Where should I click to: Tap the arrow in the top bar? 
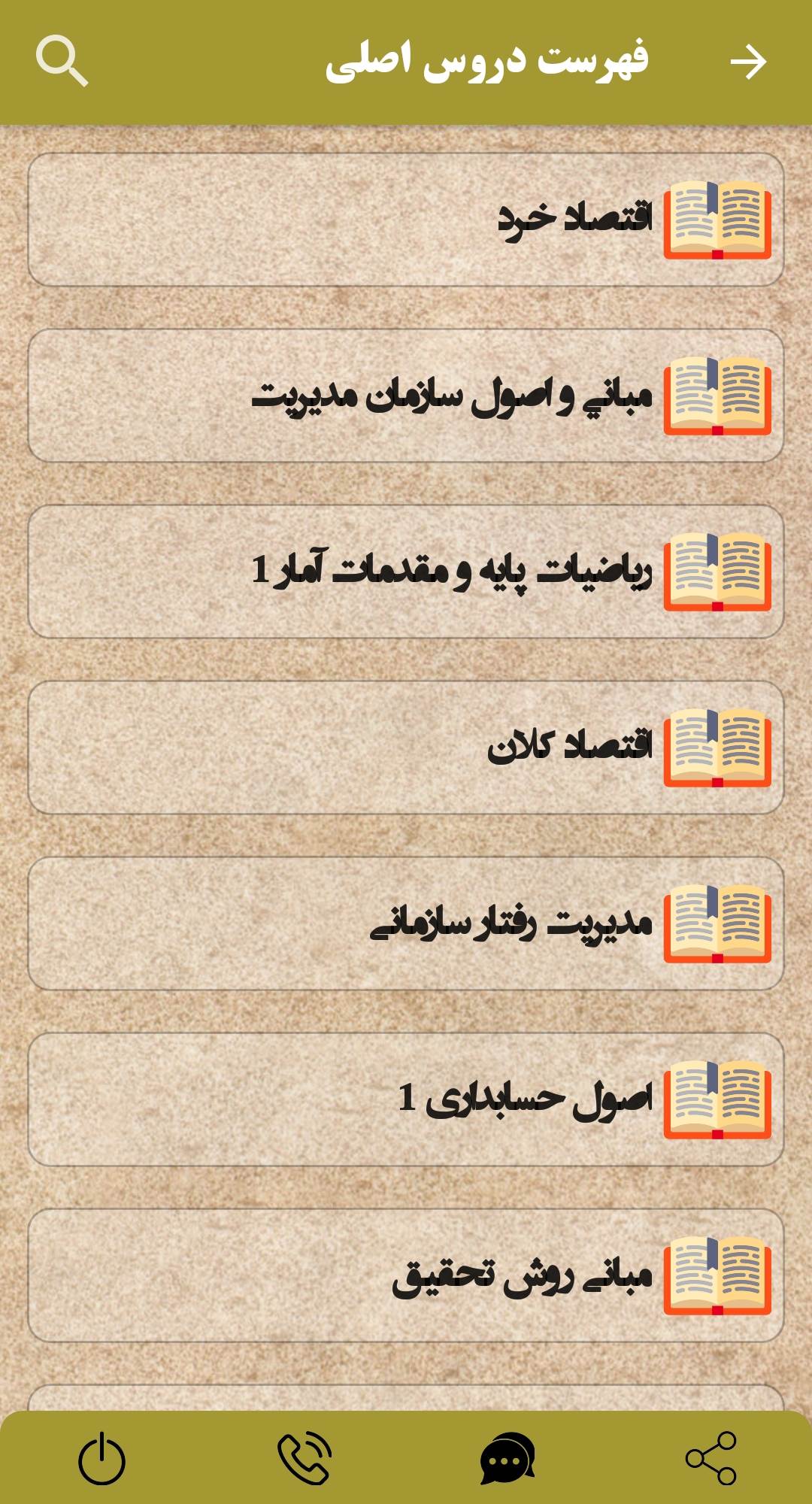pyautogui.click(x=748, y=62)
